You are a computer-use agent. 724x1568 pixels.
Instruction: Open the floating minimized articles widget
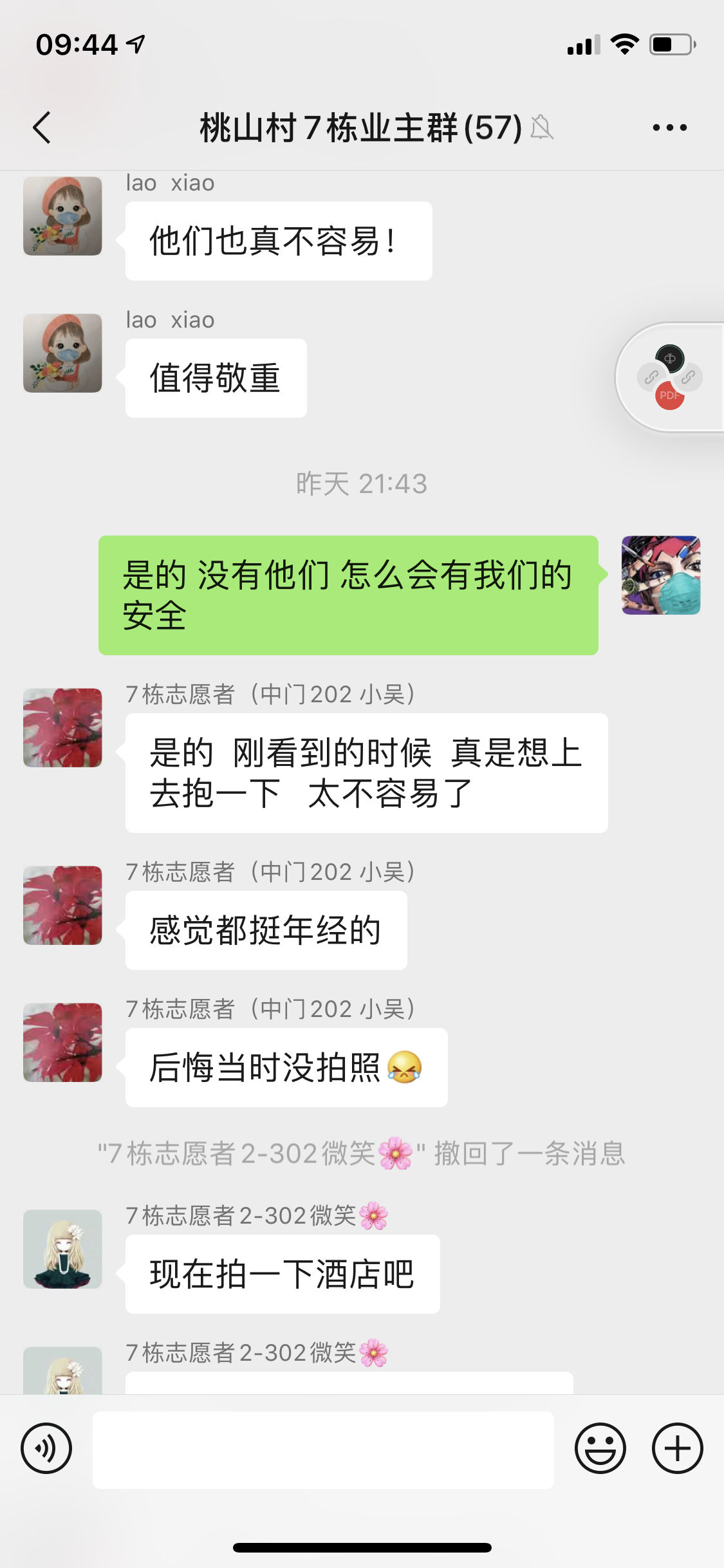[669, 377]
